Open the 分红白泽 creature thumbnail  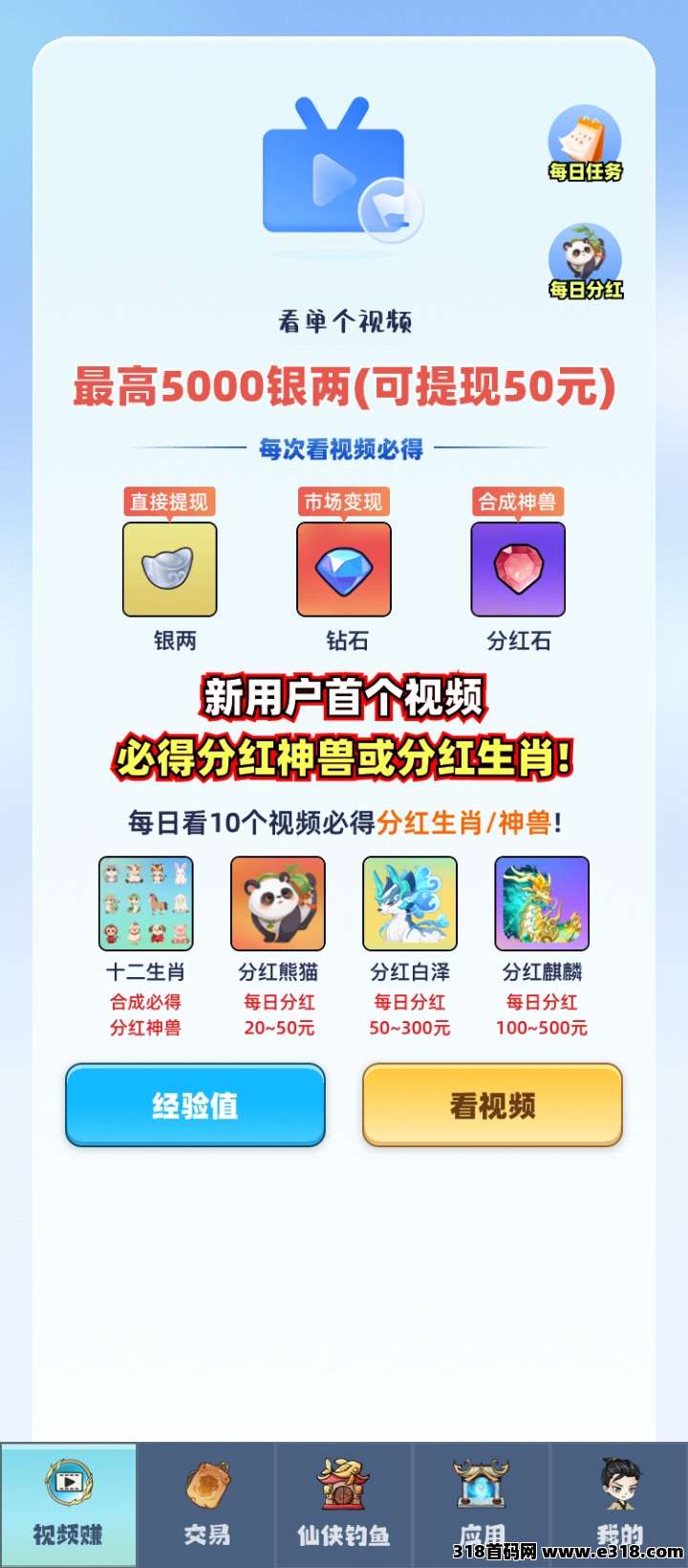click(410, 903)
